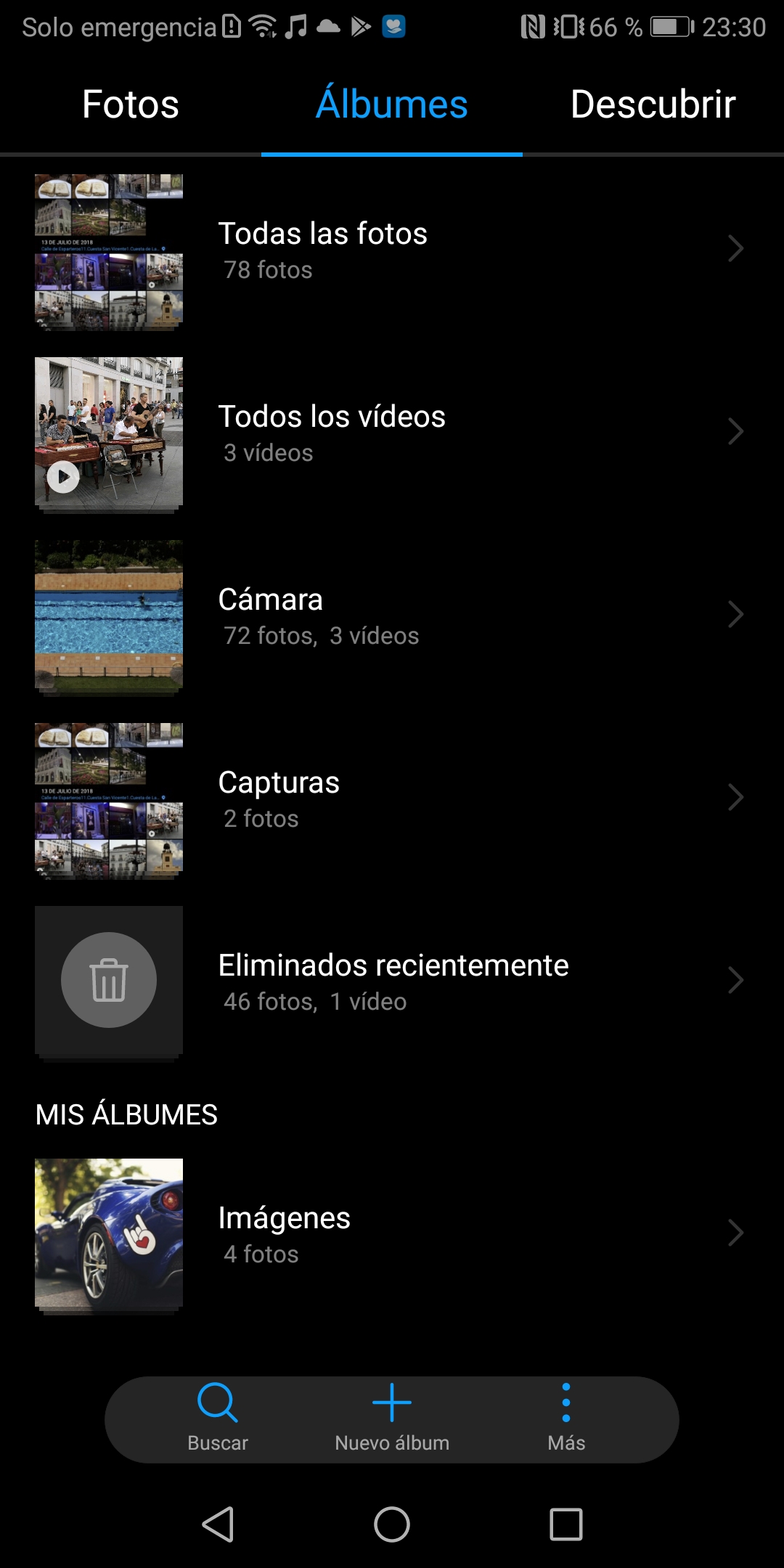Viewport: 784px width, 1568px height.
Task: Open the Imágenes album
Action: 392,1234
